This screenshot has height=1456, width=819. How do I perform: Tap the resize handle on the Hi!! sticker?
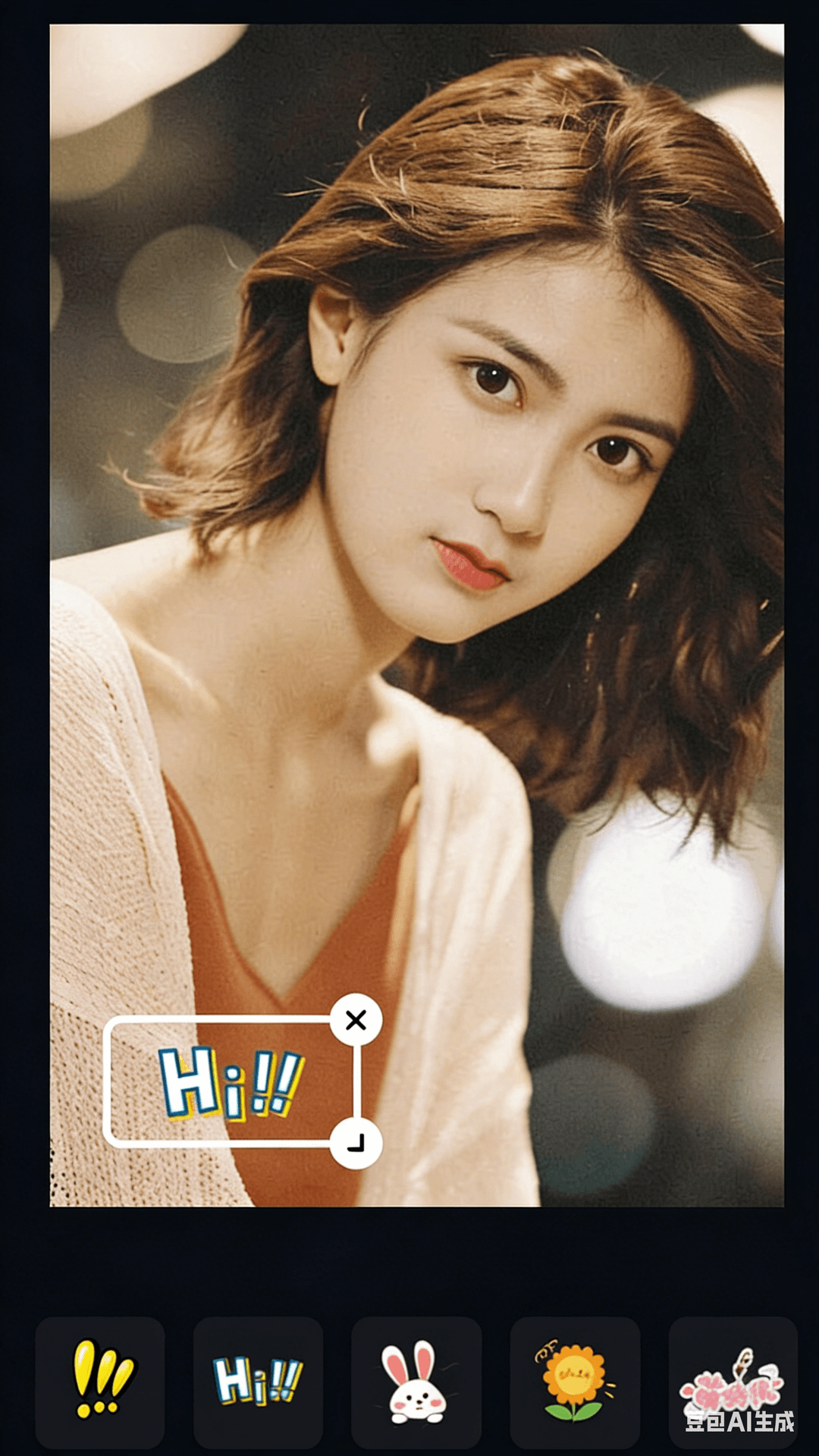pyautogui.click(x=356, y=1143)
